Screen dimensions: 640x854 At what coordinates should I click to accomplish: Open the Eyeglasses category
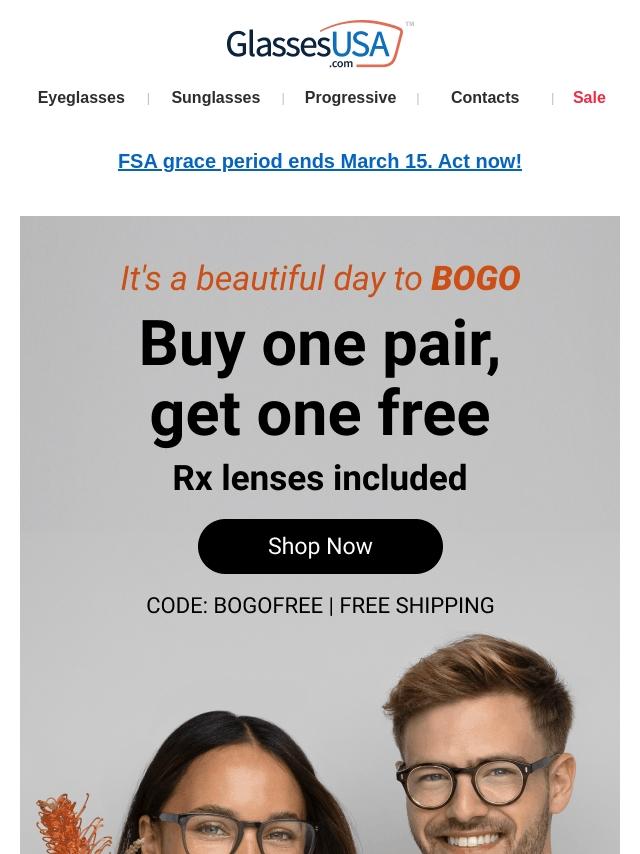point(81,98)
